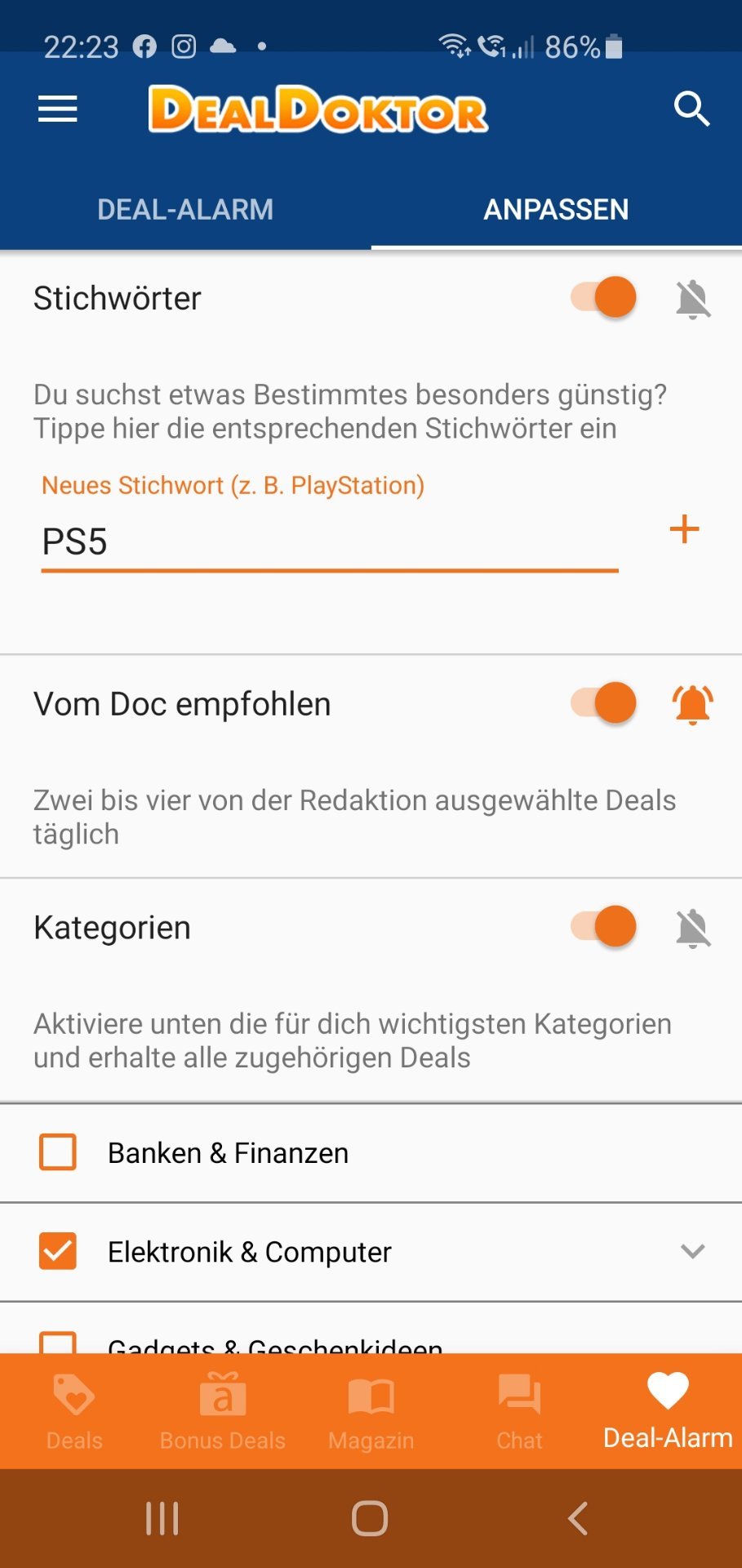The width and height of the screenshot is (742, 1568).
Task: Mute the Vom Doc empfohlen bell
Action: 693,704
